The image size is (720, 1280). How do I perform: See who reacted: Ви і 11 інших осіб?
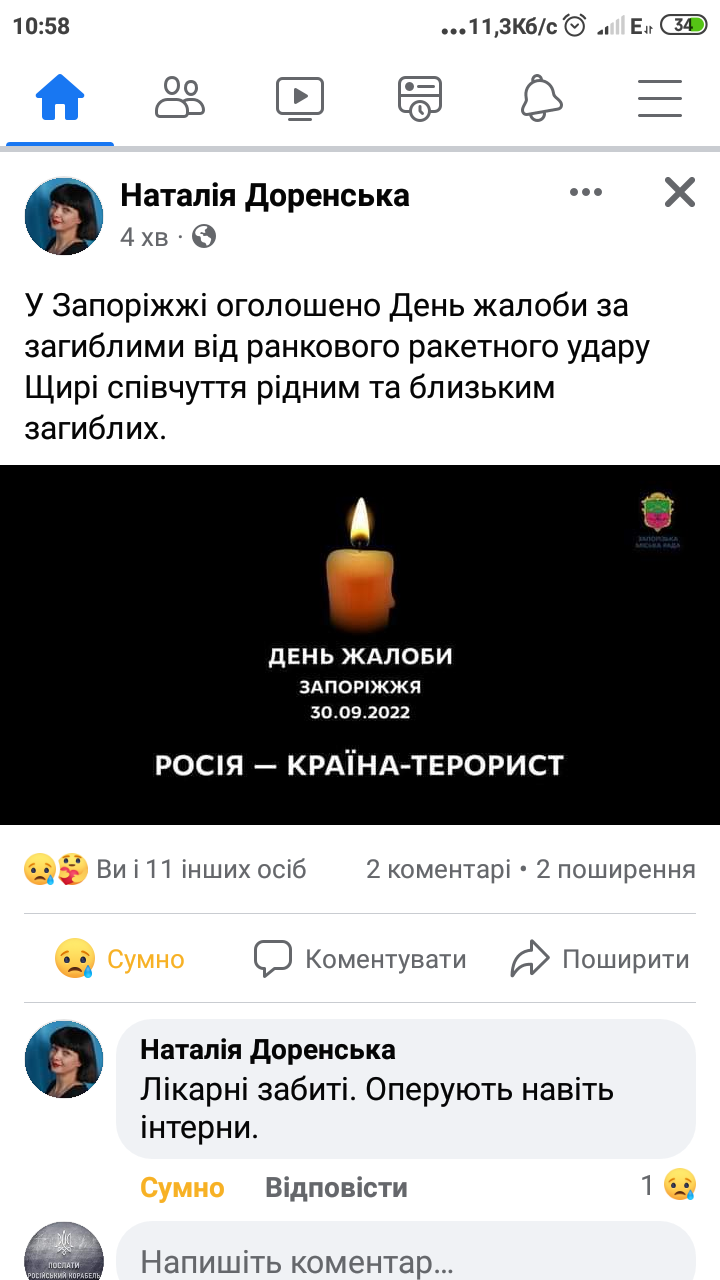tap(165, 869)
